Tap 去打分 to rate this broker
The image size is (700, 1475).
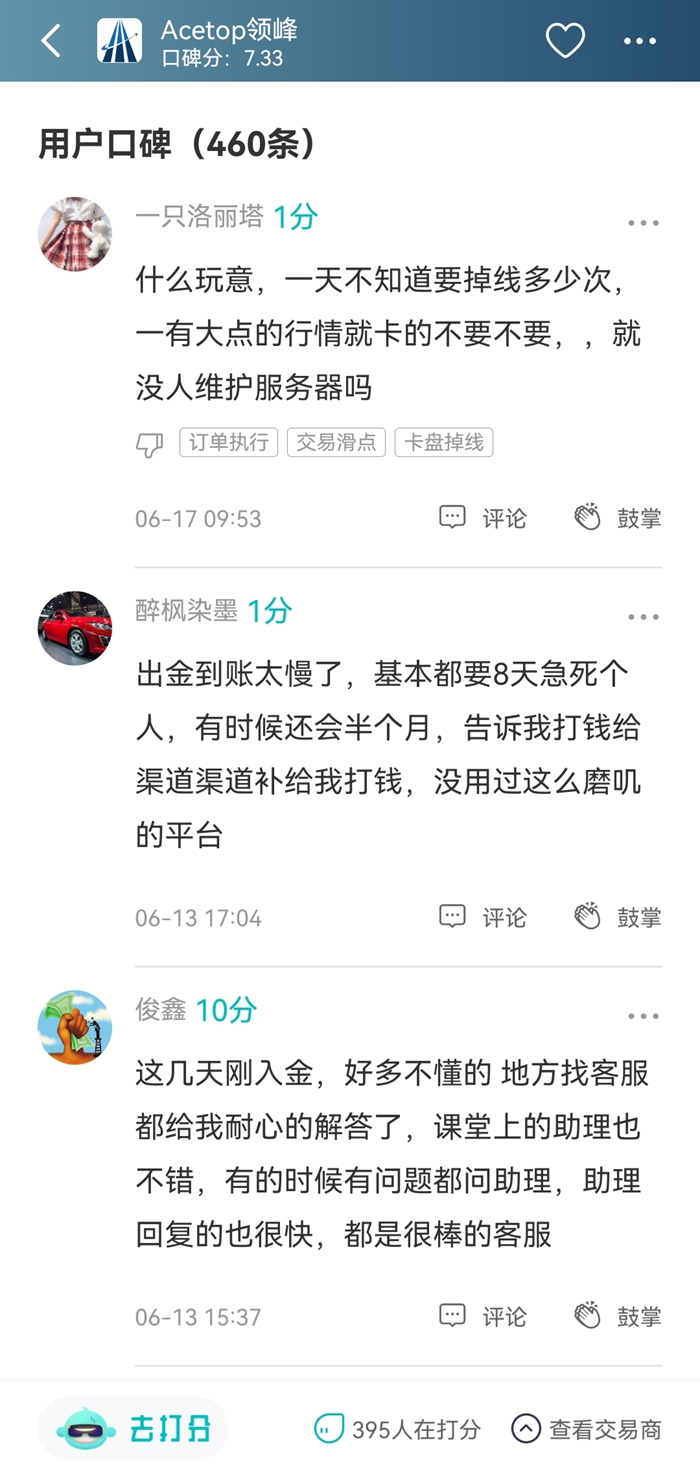[x=134, y=1429]
